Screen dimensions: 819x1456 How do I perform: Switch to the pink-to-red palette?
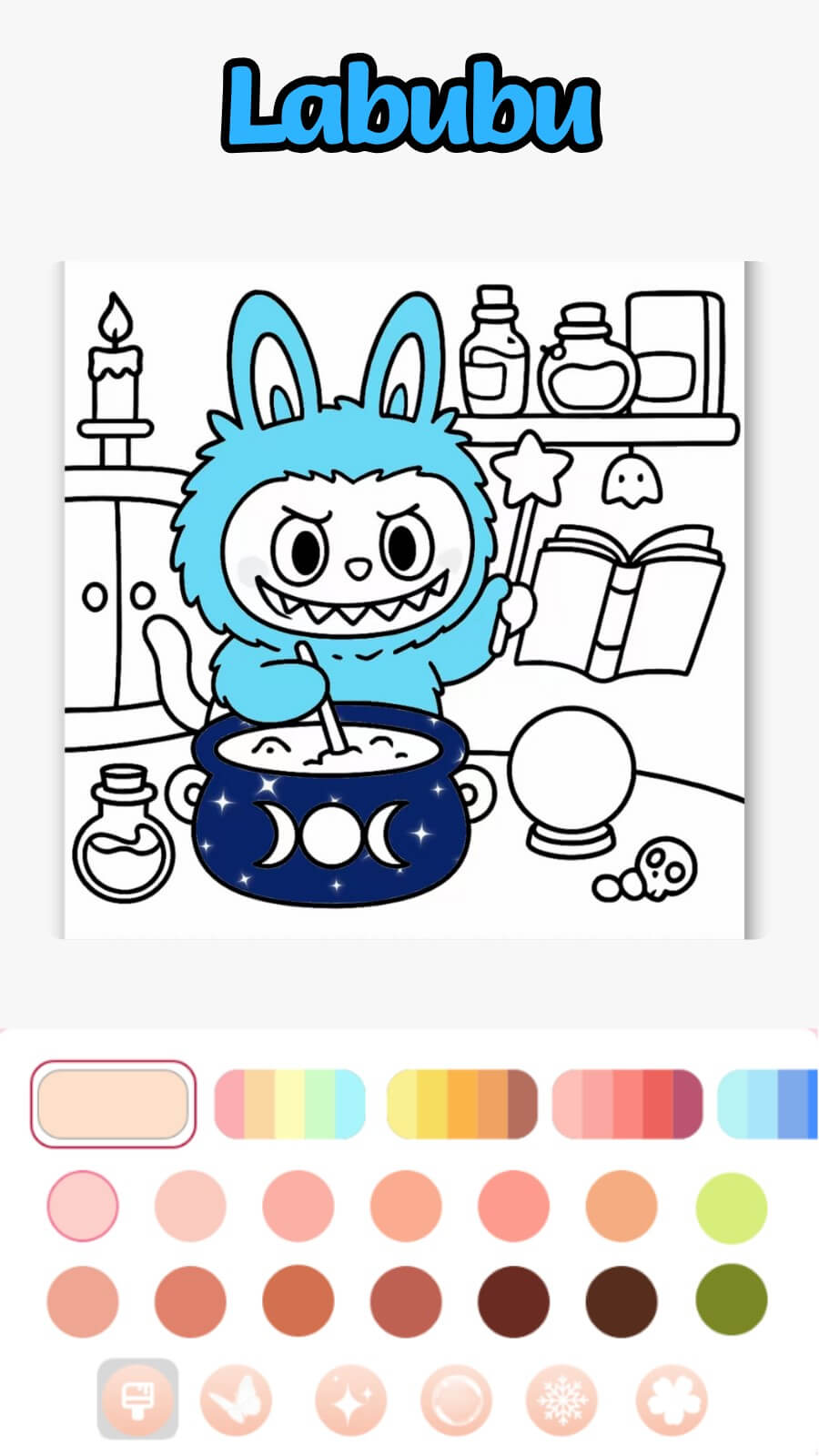click(627, 1104)
